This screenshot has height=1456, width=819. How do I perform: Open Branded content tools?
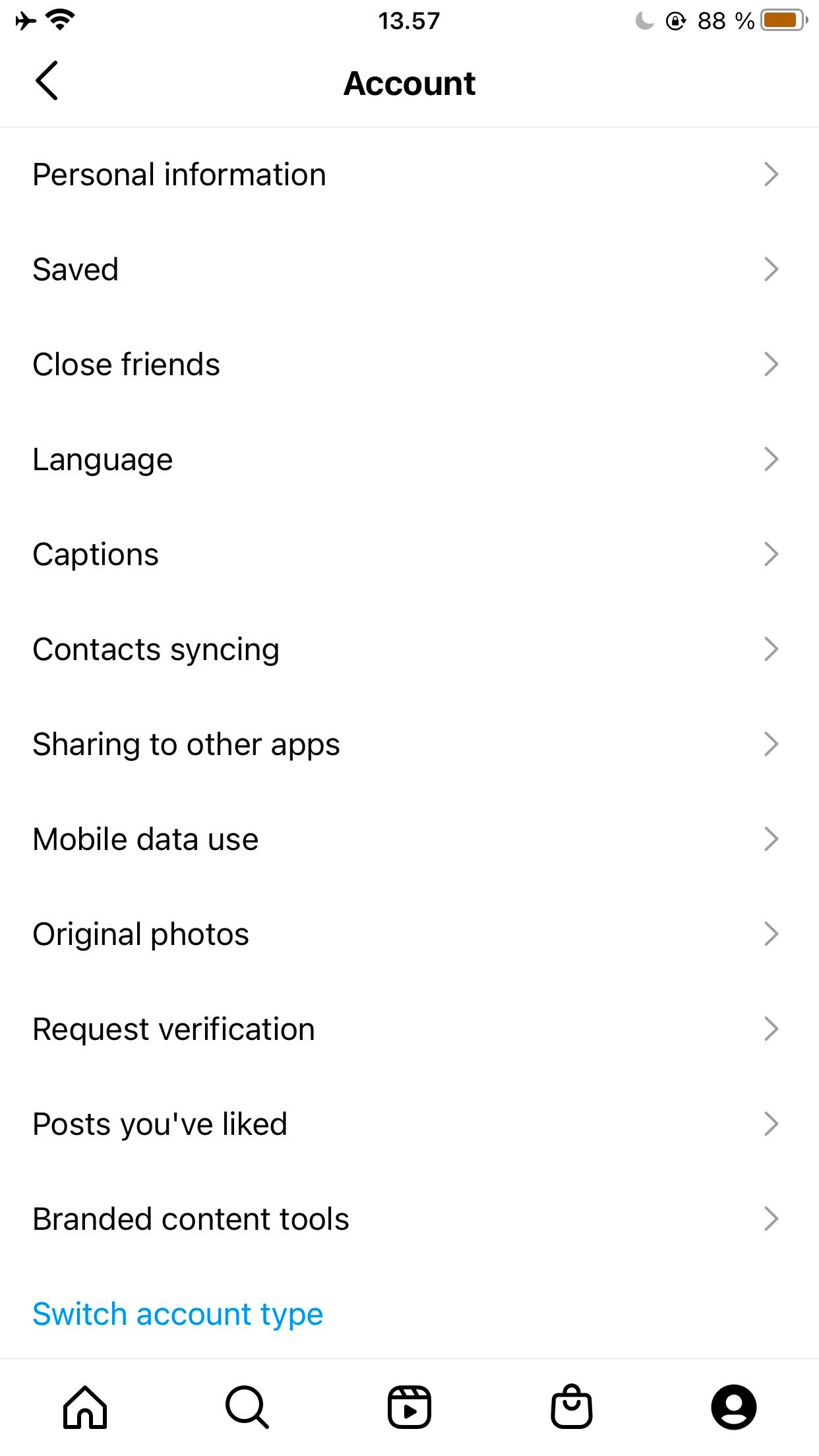191,1219
